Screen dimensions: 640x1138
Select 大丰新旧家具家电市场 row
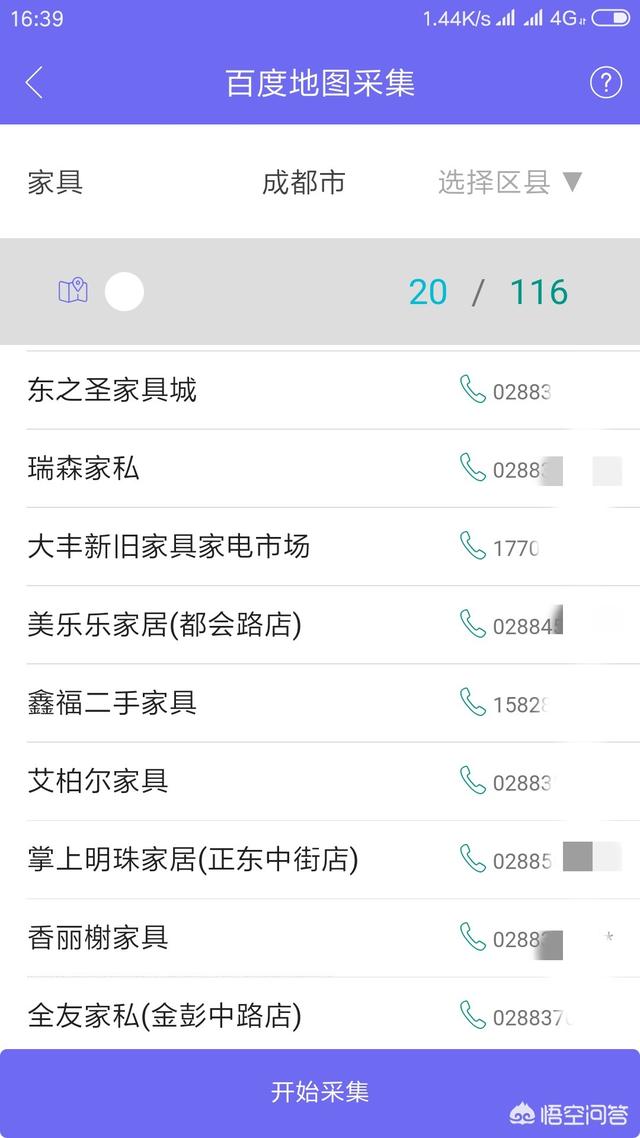coord(320,546)
